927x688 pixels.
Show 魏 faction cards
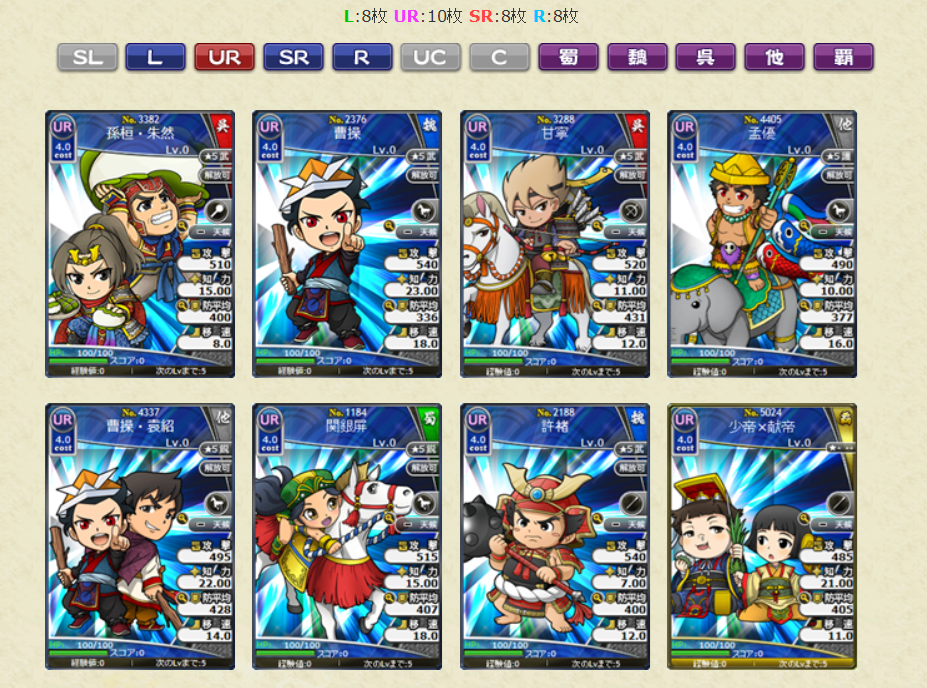(637, 57)
